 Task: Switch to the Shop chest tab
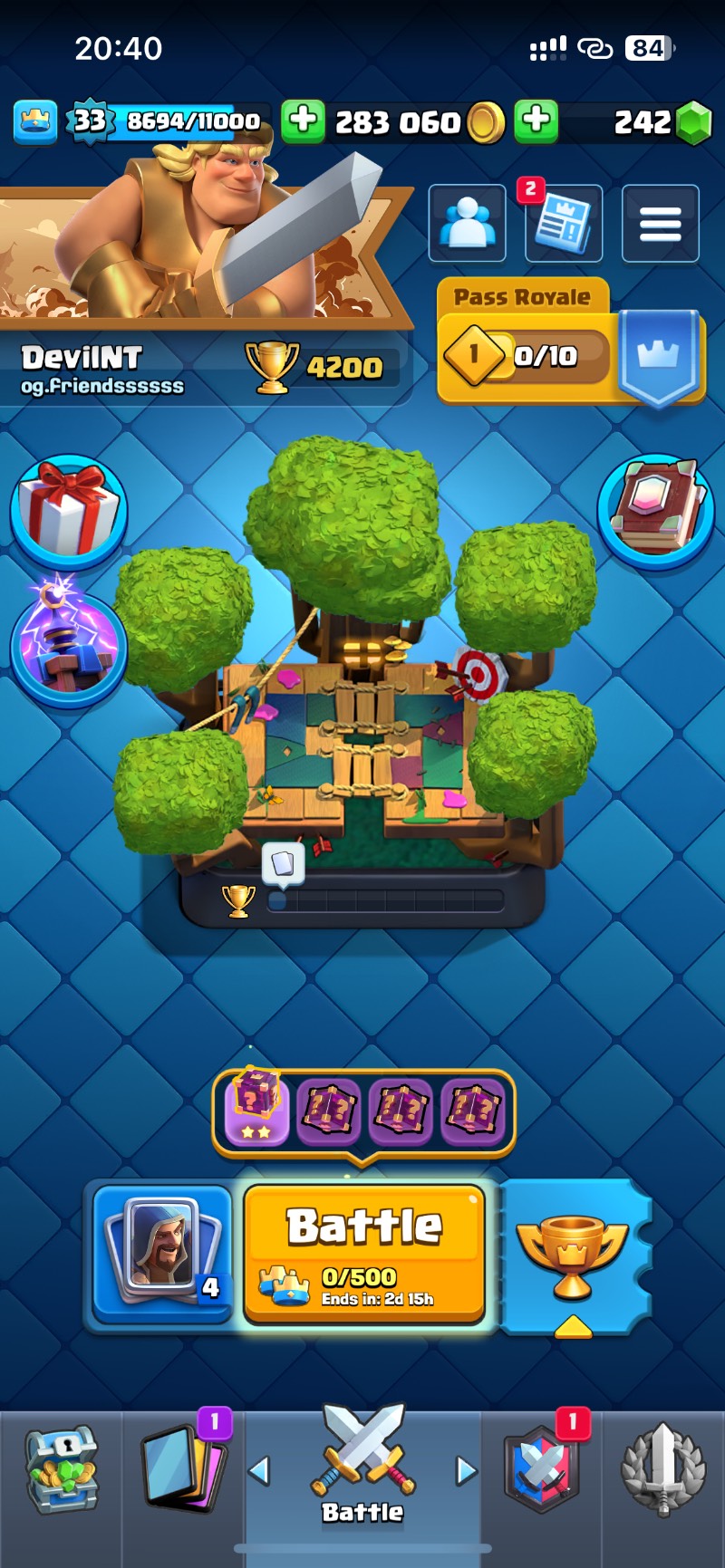pyautogui.click(x=61, y=1472)
